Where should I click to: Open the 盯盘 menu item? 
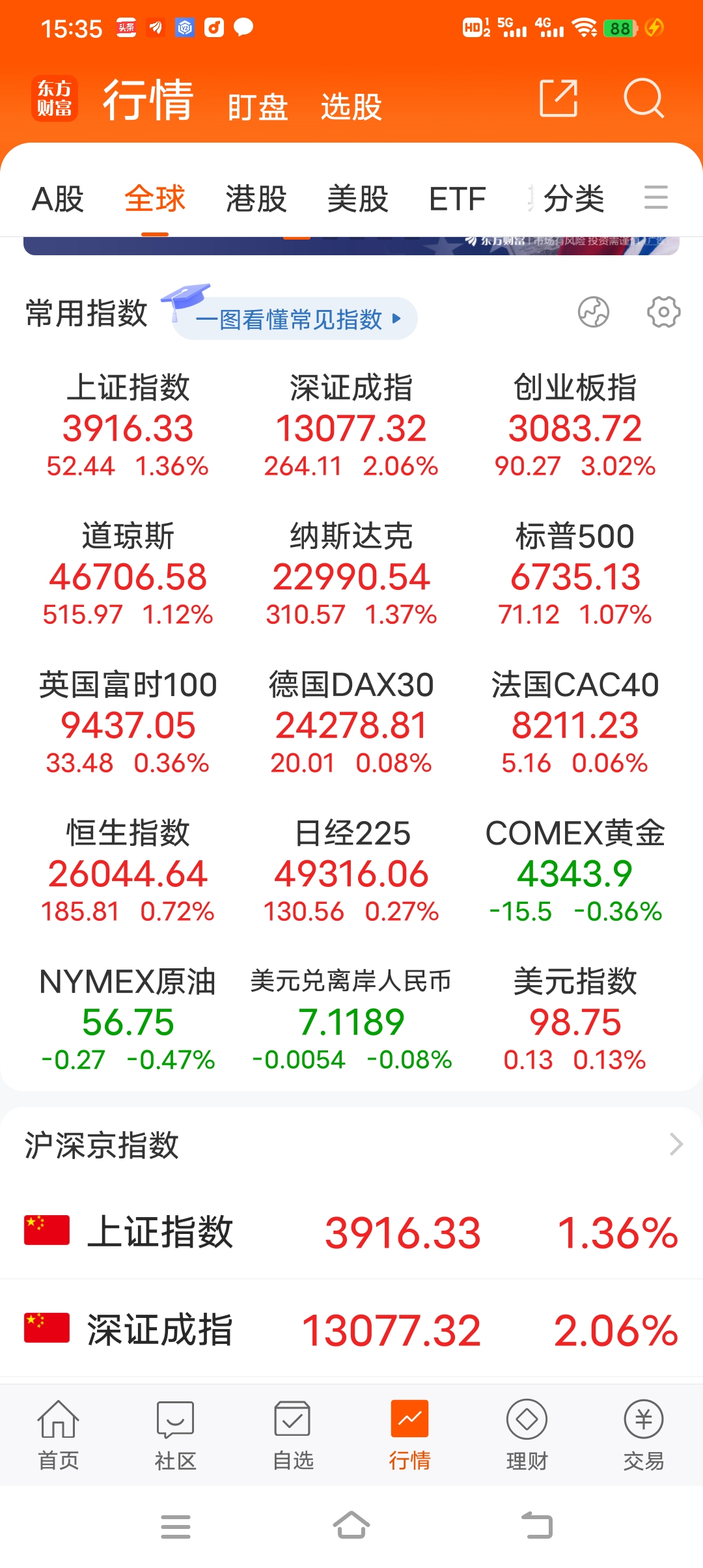point(258,107)
